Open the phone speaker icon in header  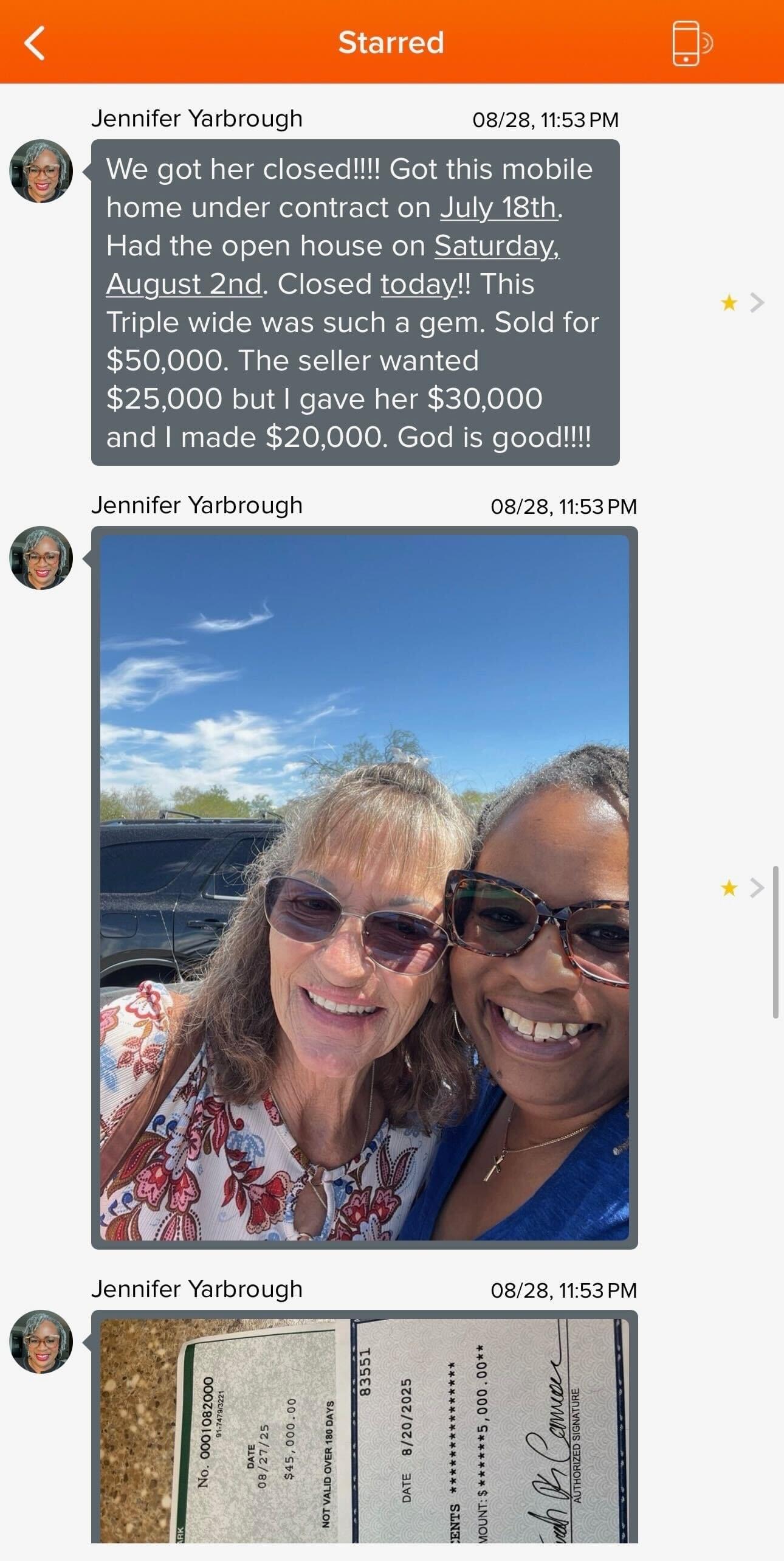pyautogui.click(x=691, y=43)
